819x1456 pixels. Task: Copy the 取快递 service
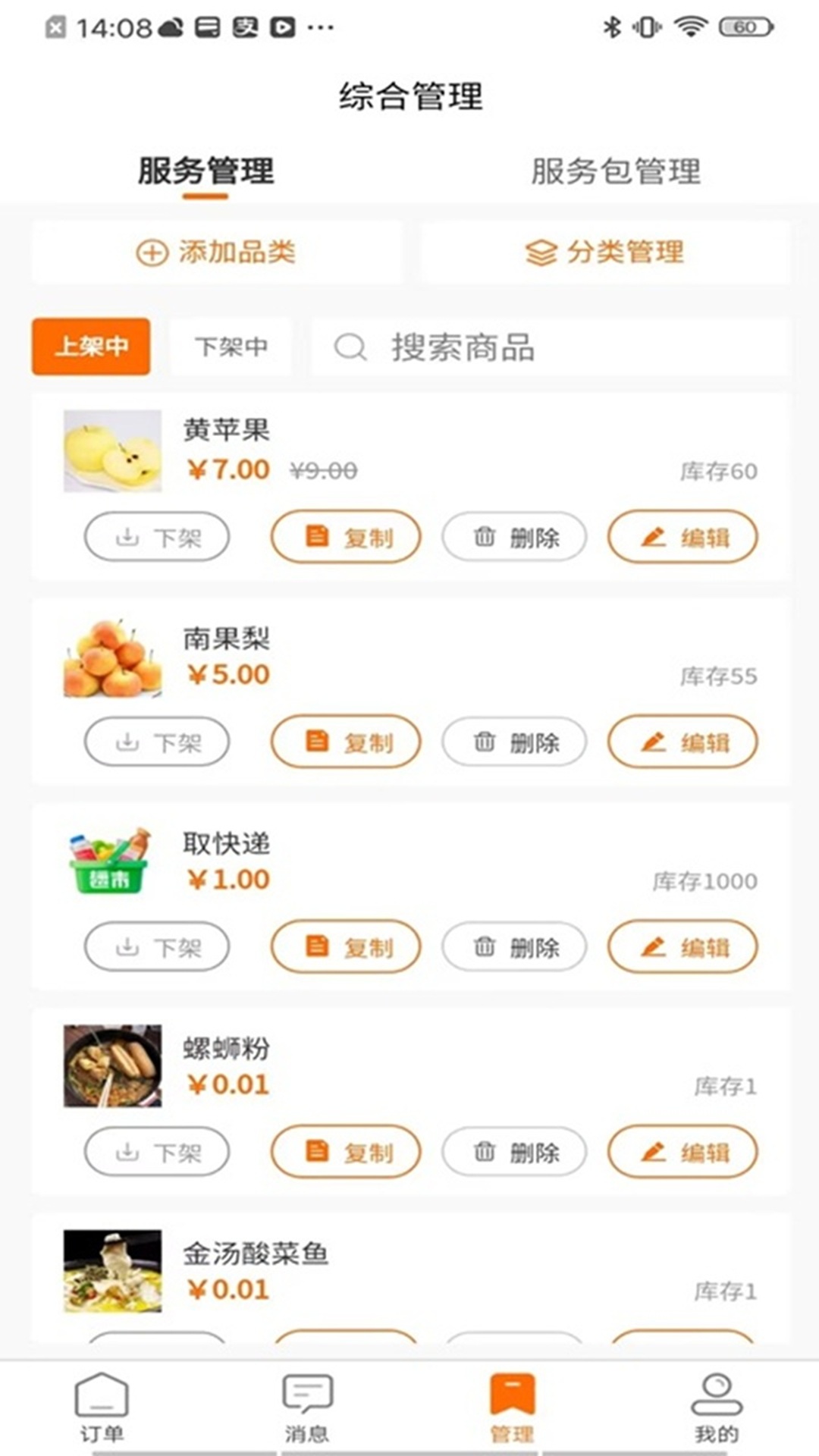[346, 946]
